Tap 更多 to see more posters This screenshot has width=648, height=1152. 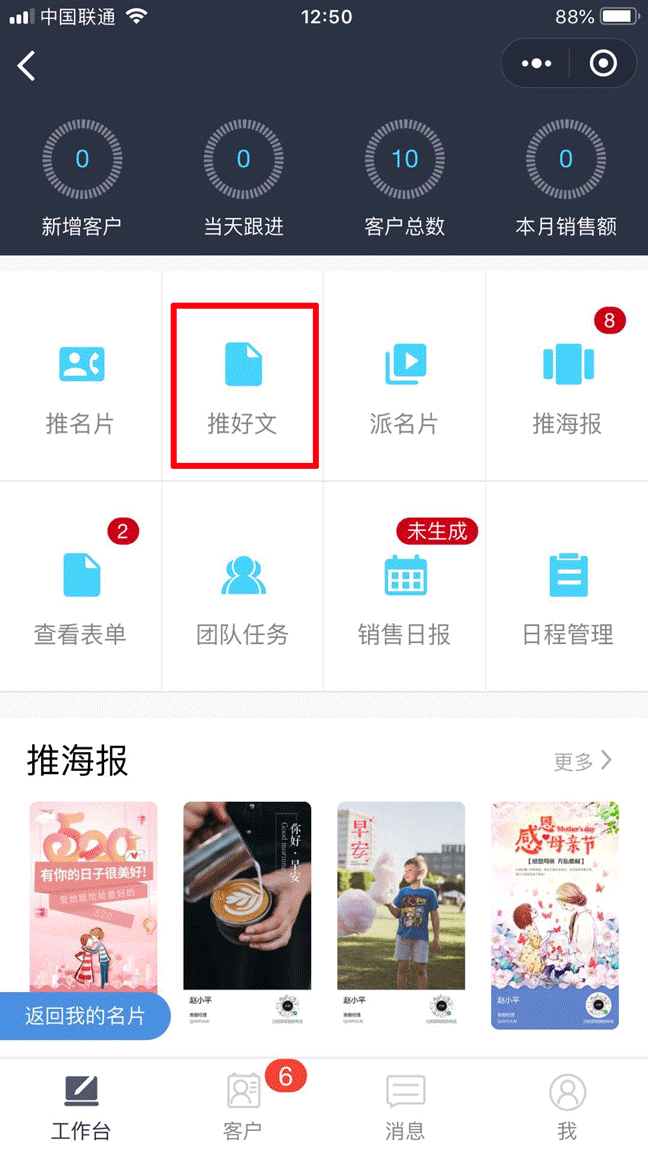point(582,761)
